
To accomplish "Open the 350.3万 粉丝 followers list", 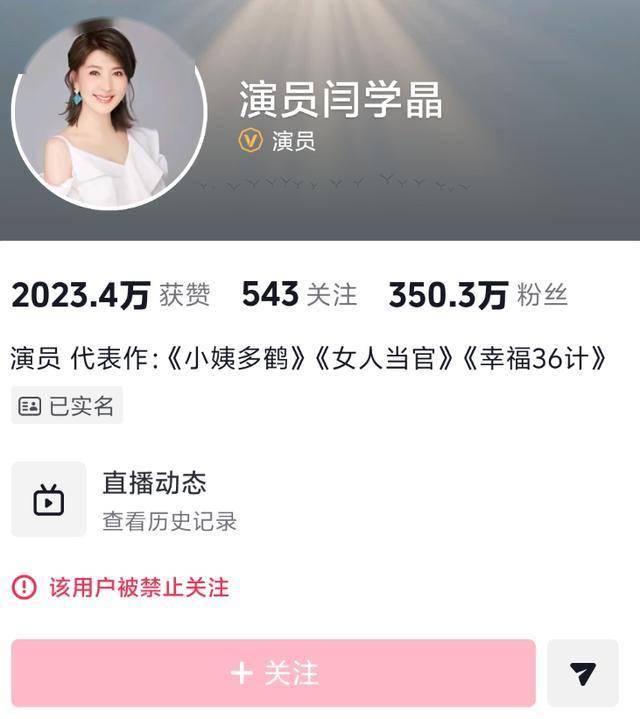I will click(x=477, y=294).
